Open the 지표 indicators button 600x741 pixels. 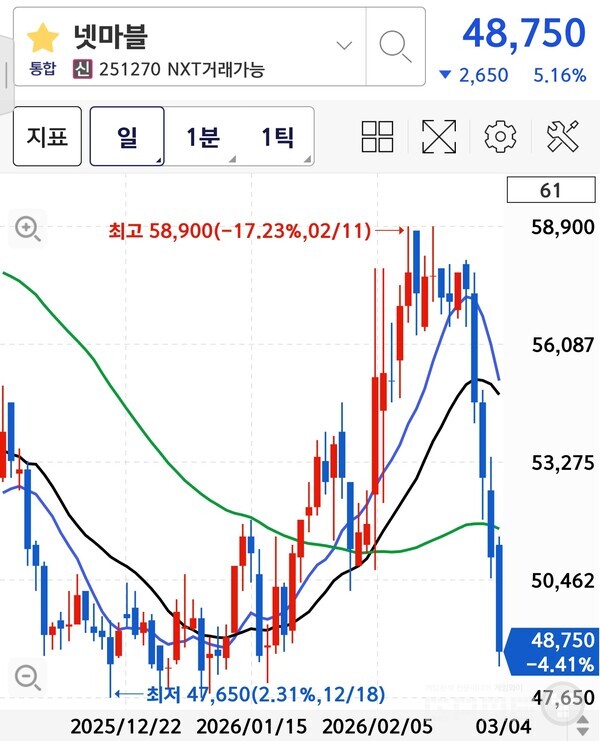[47, 136]
